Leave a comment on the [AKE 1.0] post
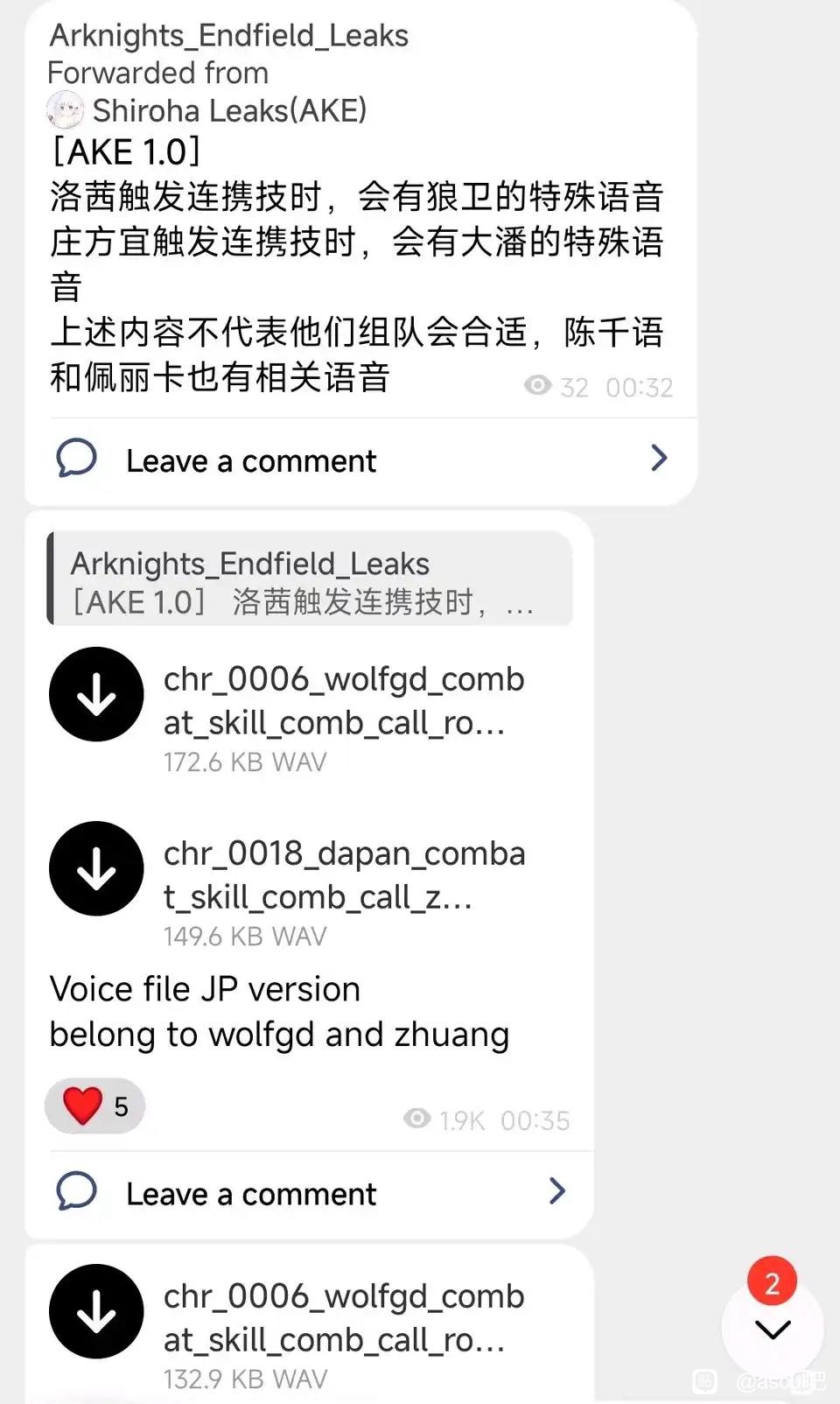 tap(250, 460)
